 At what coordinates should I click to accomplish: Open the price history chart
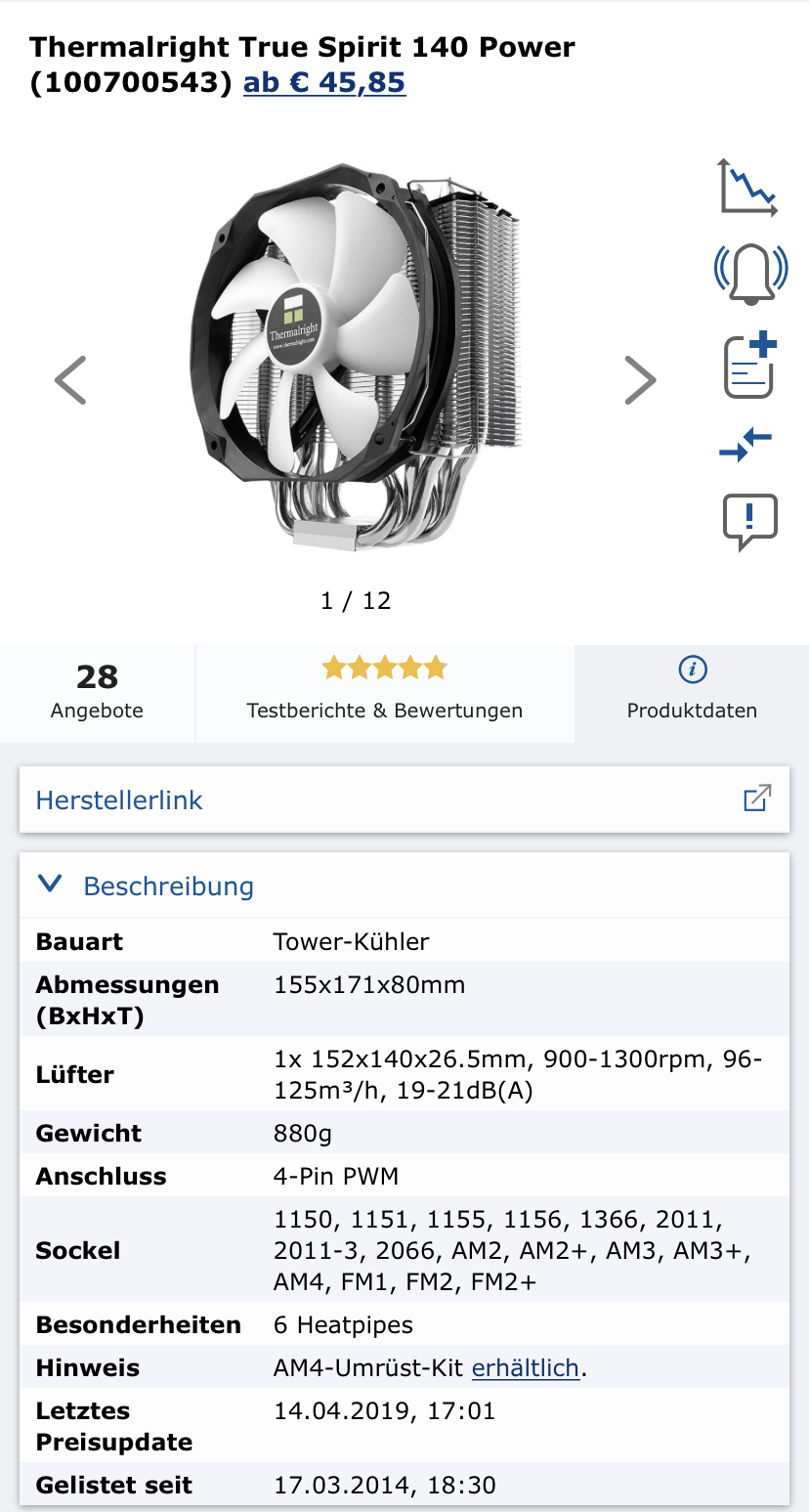pos(748,187)
